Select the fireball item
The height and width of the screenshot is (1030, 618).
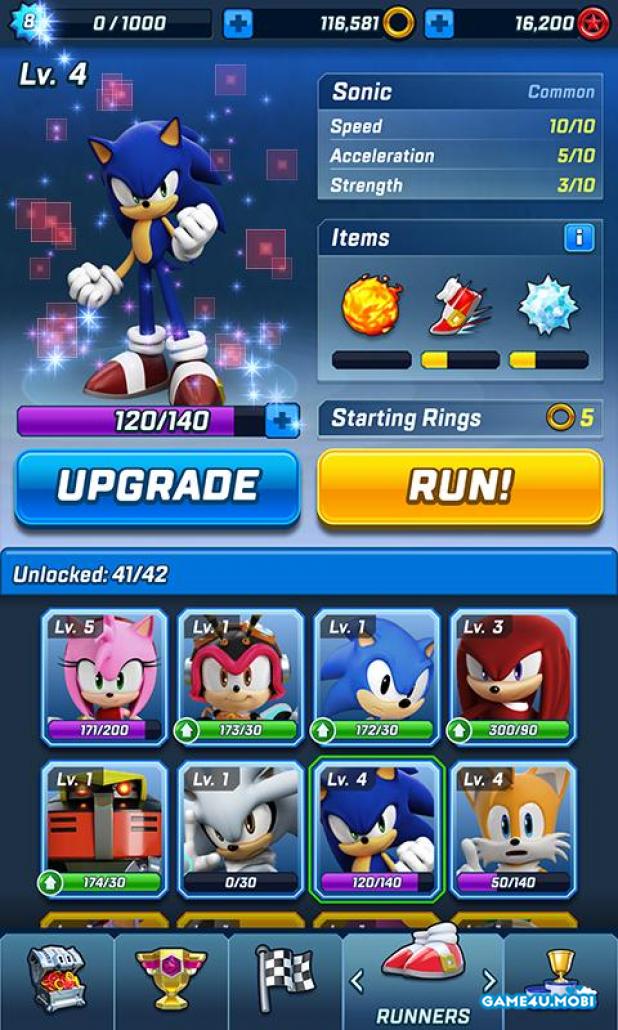370,305
